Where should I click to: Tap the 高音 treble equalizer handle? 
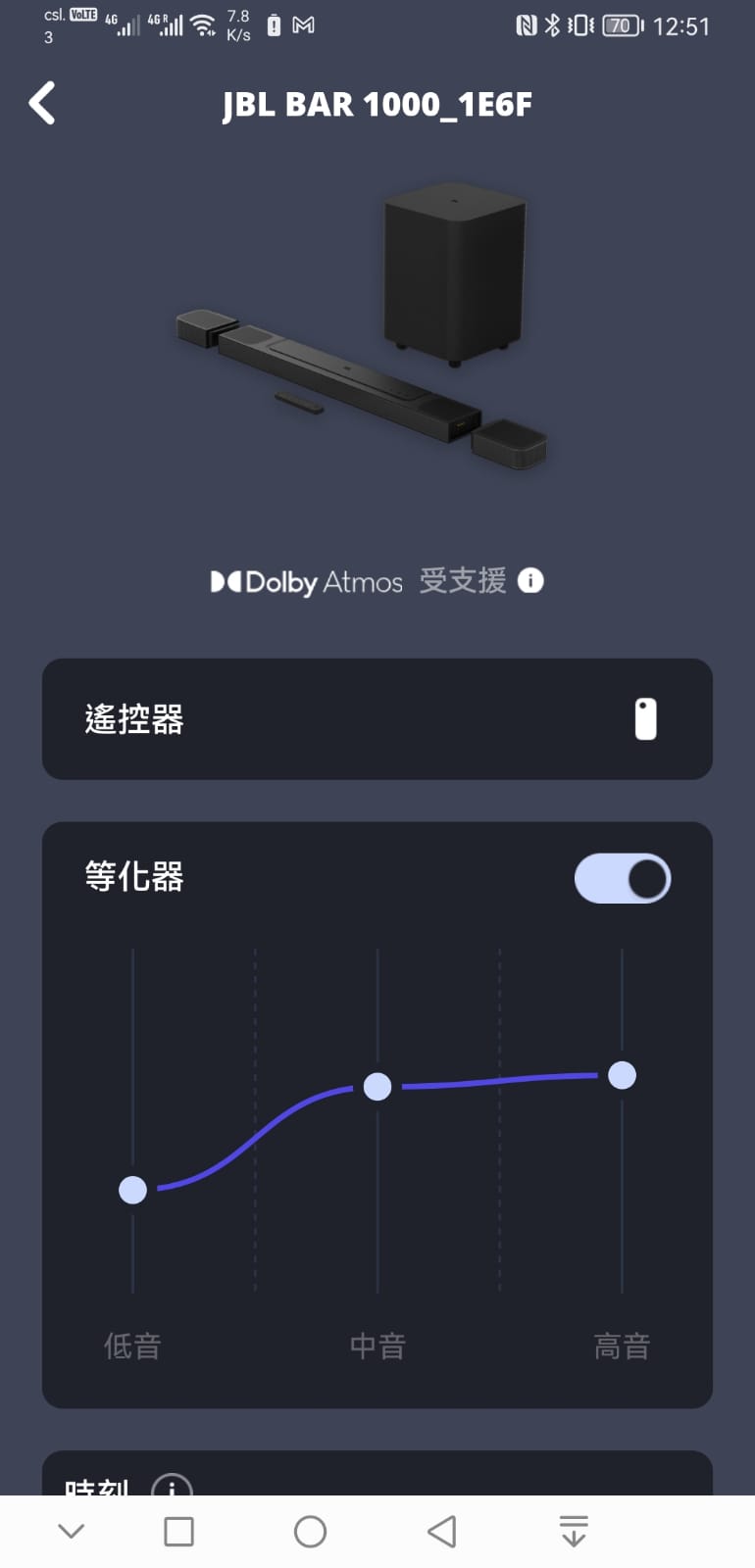click(x=622, y=1075)
